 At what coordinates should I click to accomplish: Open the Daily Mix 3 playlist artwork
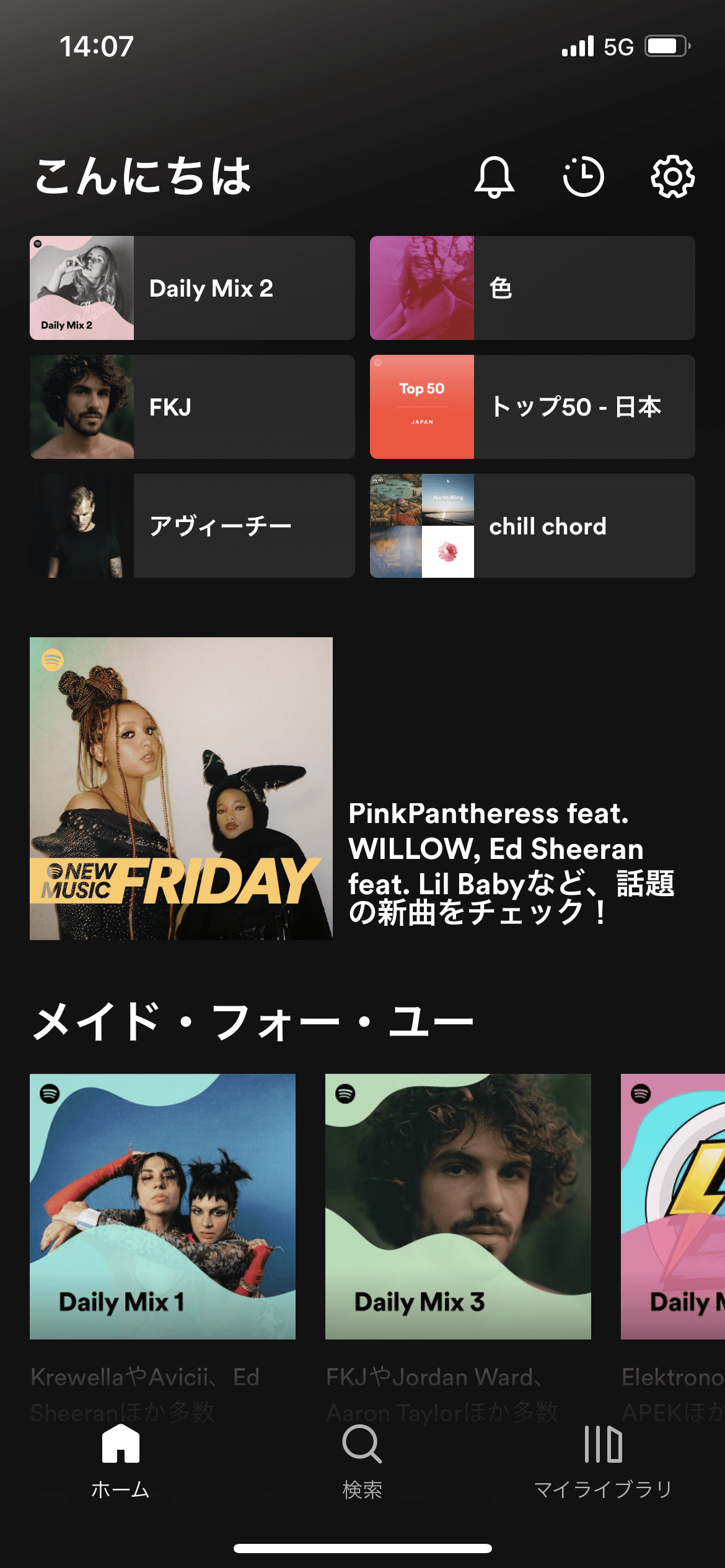click(458, 1208)
